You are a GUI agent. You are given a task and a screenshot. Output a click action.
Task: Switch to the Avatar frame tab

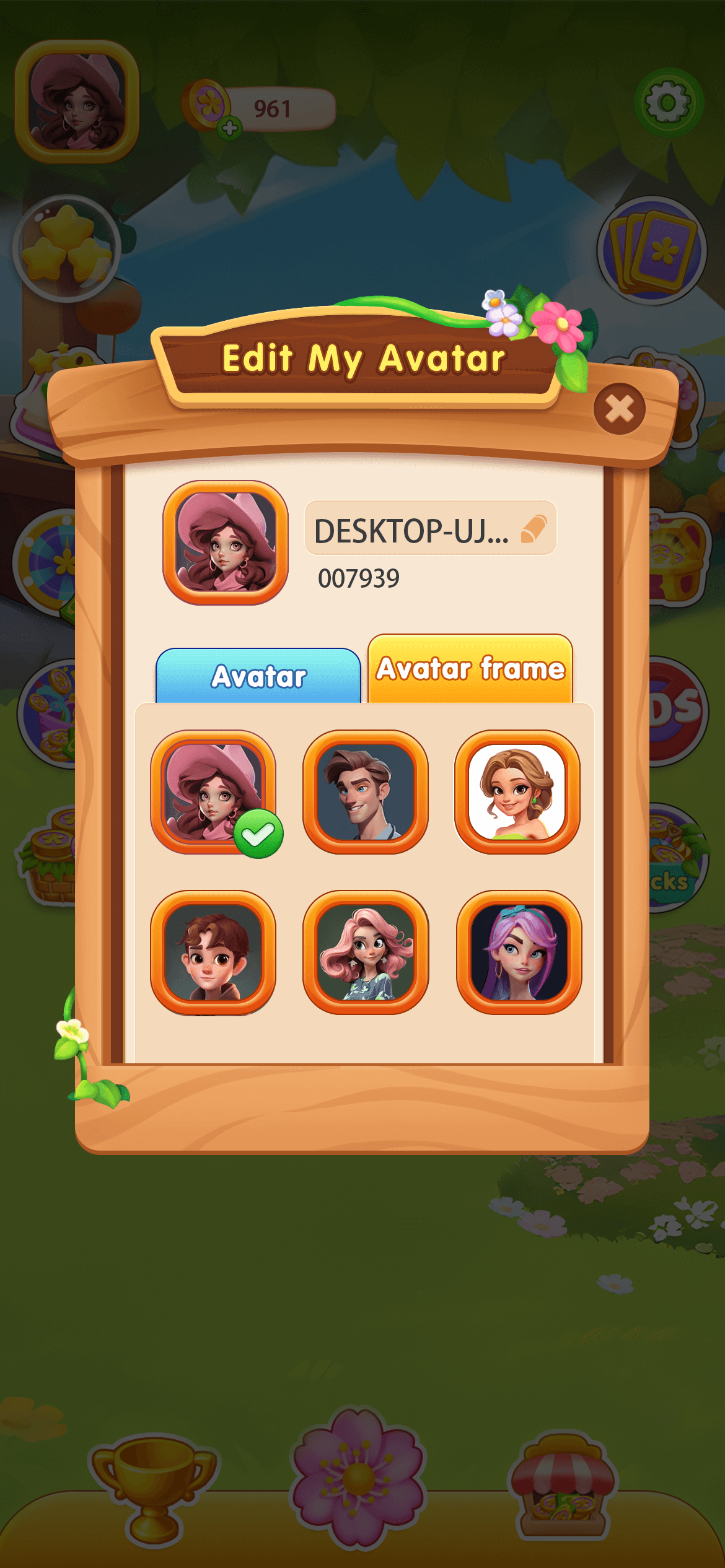point(470,669)
